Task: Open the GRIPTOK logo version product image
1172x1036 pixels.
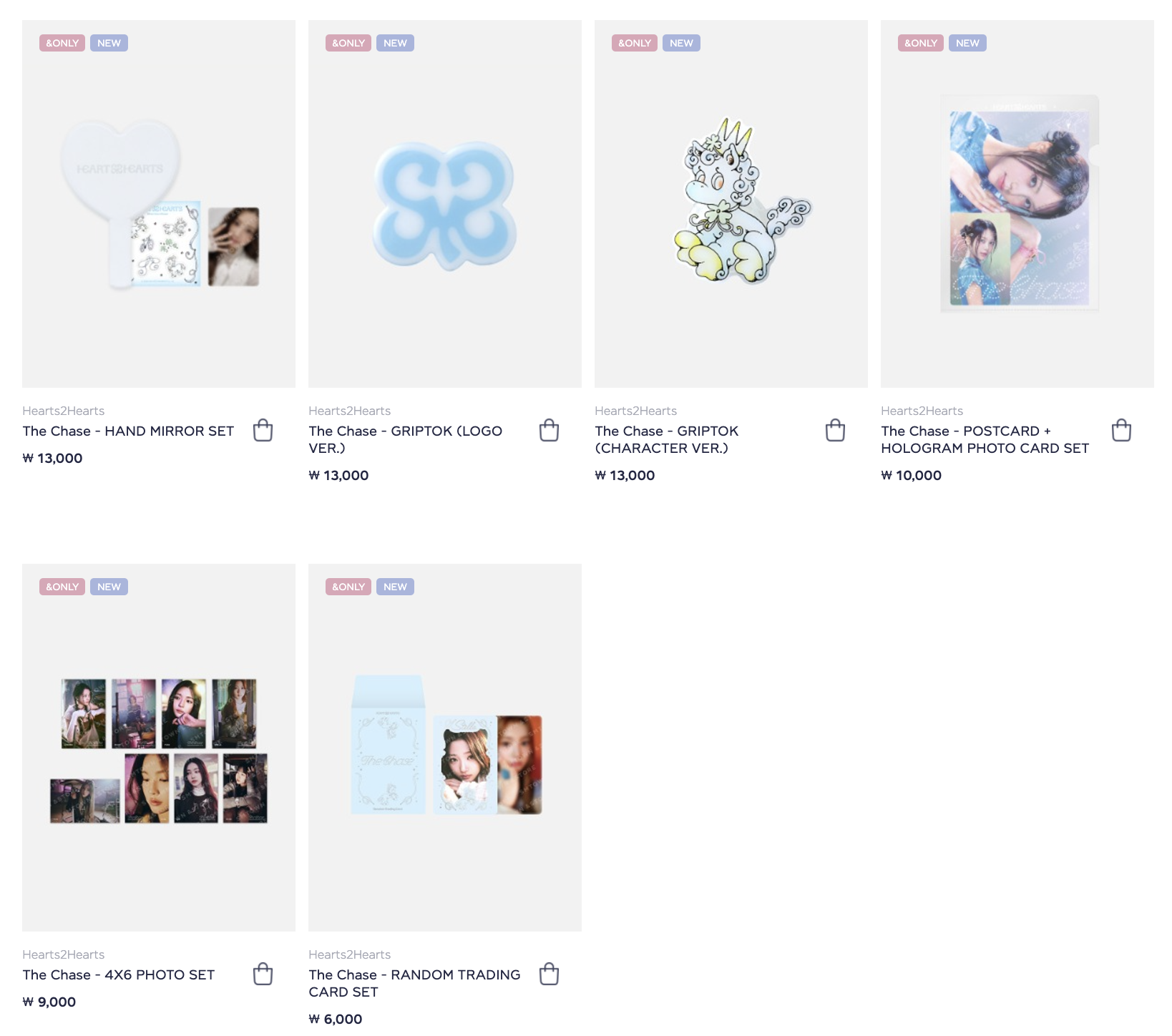Action: pos(445,204)
